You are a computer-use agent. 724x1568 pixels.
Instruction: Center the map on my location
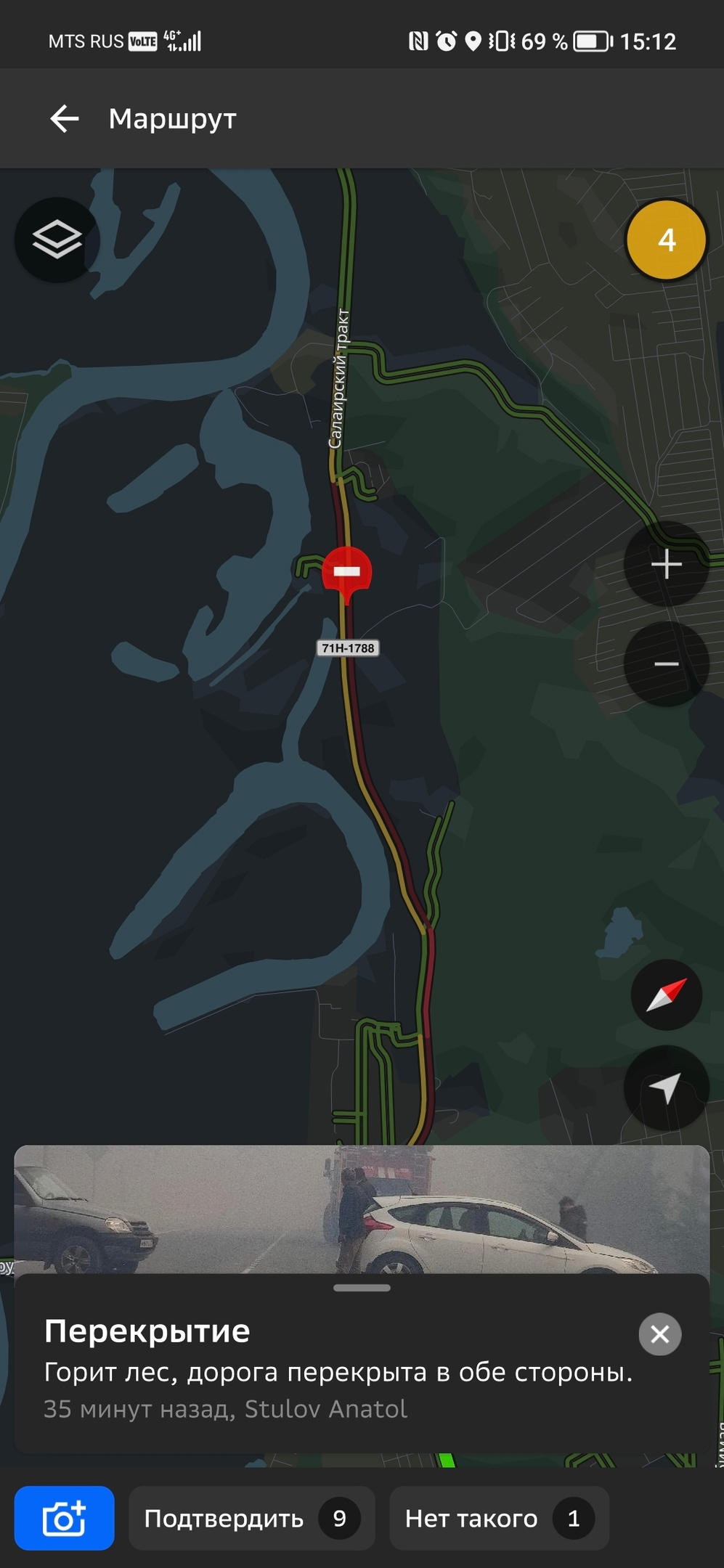tap(666, 1087)
